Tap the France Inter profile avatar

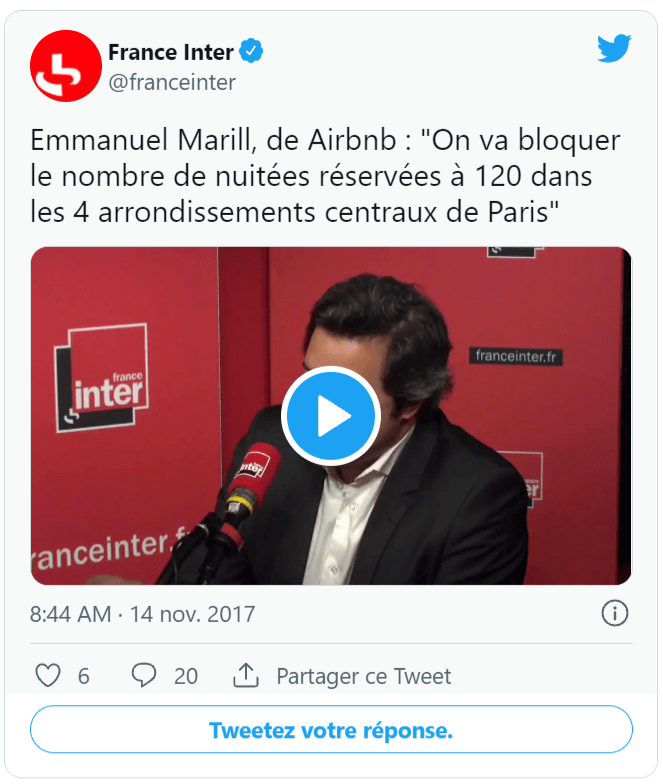[62, 66]
